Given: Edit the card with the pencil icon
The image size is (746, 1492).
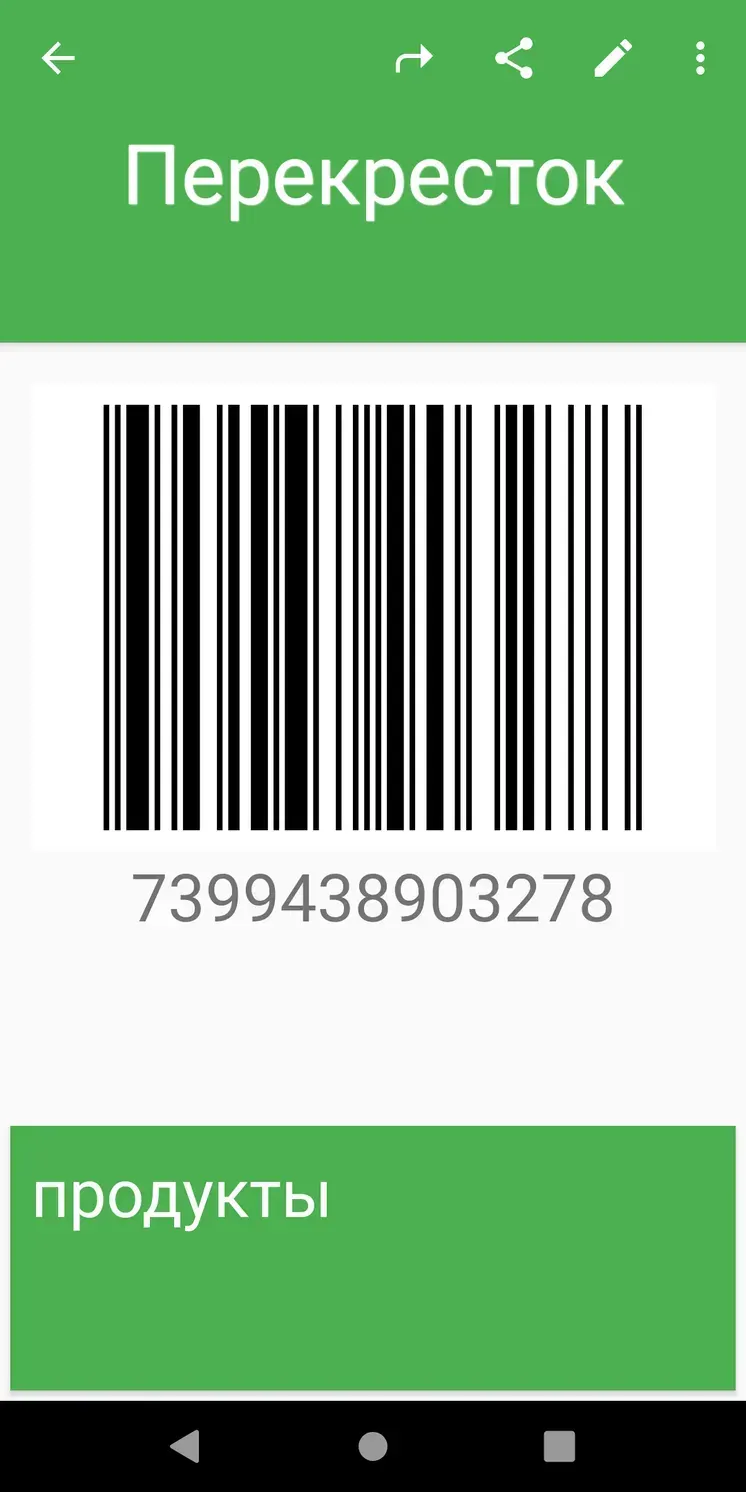Looking at the screenshot, I should tap(612, 60).
